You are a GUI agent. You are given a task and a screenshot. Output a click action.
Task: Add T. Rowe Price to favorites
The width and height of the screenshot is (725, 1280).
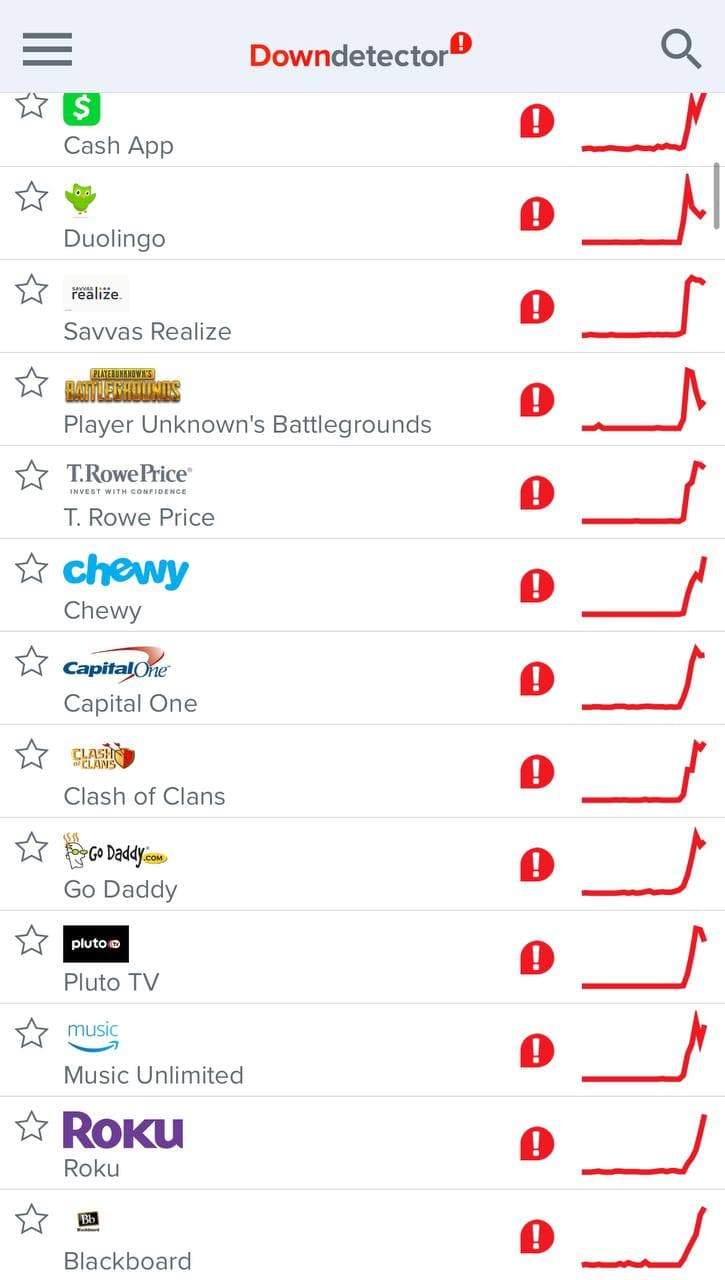[32, 476]
